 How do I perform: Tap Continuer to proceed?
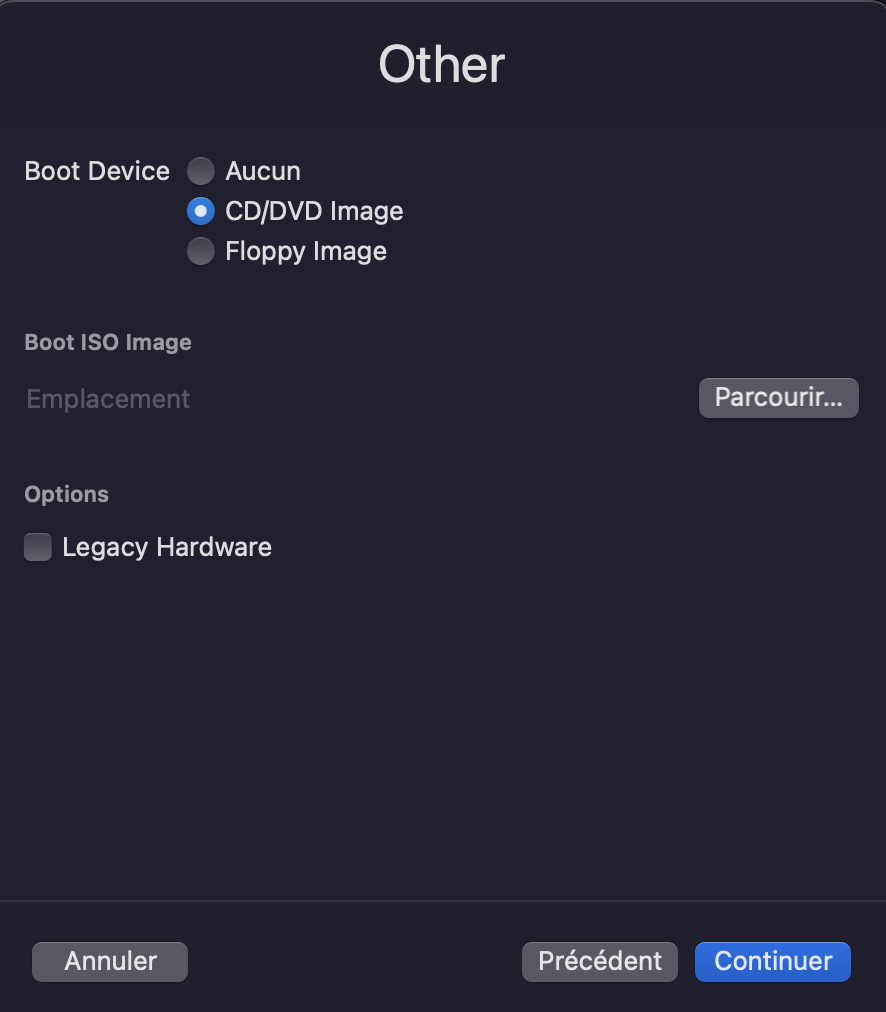(772, 961)
